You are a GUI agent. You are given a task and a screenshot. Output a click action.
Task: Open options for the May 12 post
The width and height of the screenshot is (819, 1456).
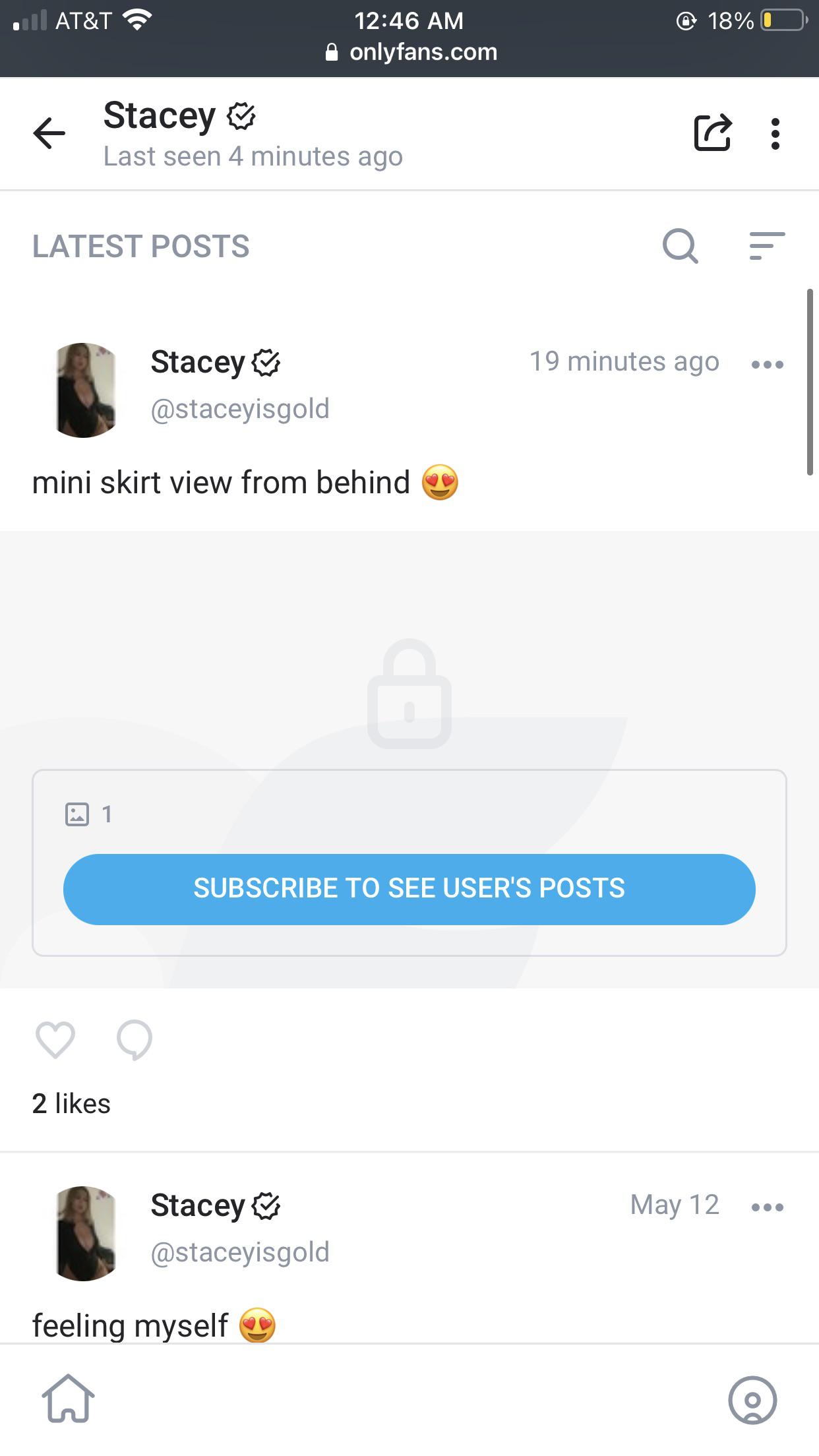[767, 1207]
